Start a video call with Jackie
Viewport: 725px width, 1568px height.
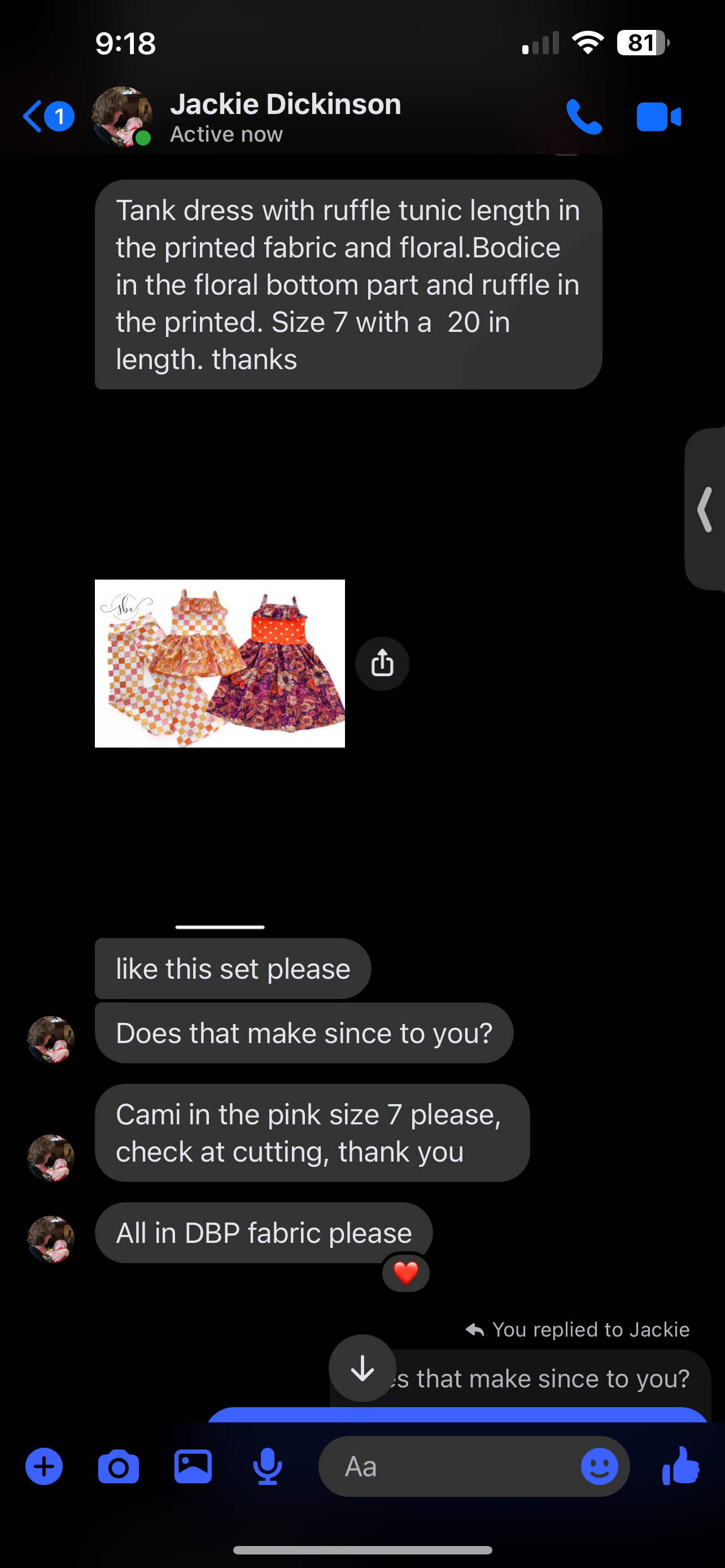click(x=658, y=117)
